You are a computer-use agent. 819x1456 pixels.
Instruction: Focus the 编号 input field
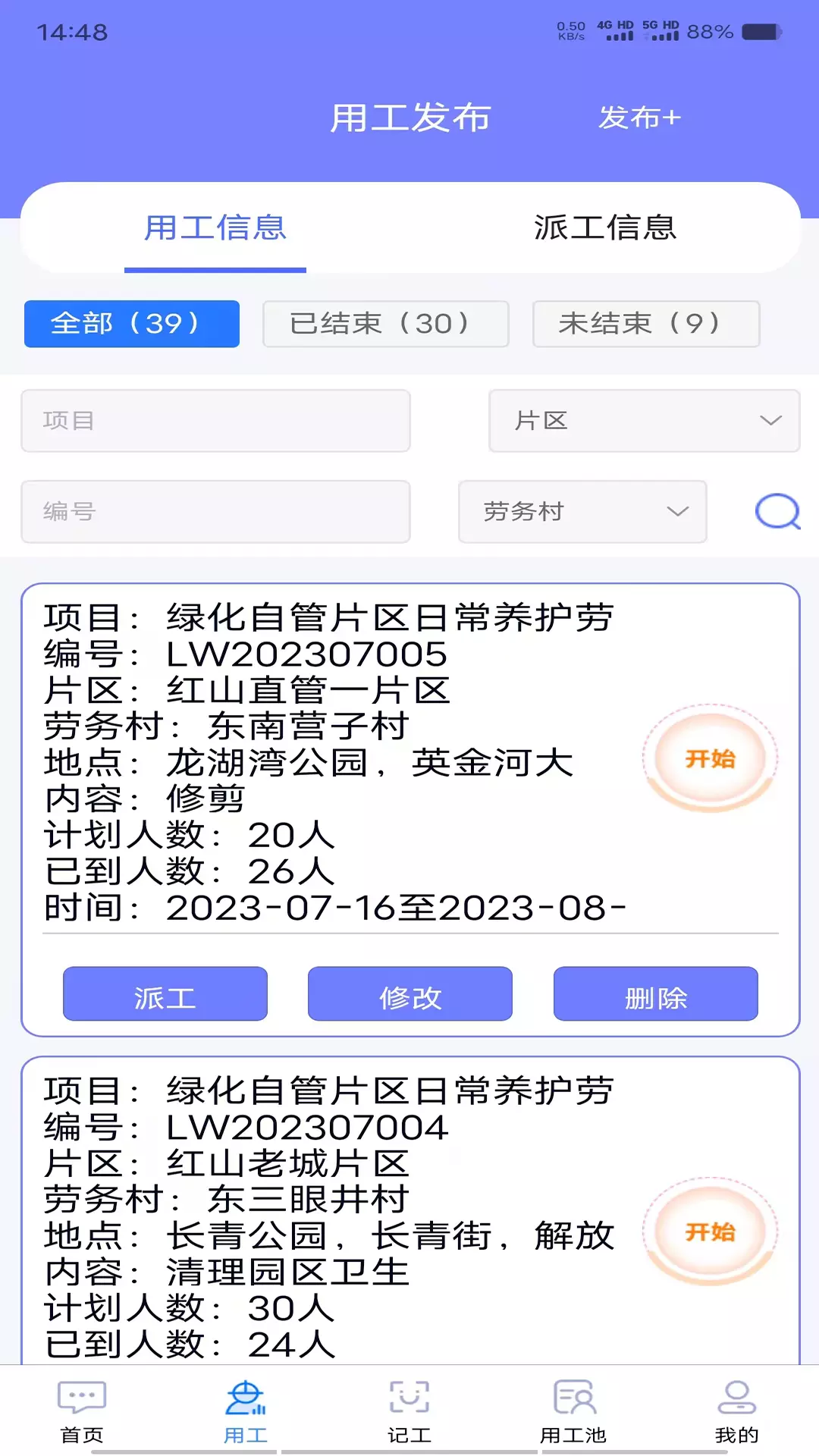[215, 512]
